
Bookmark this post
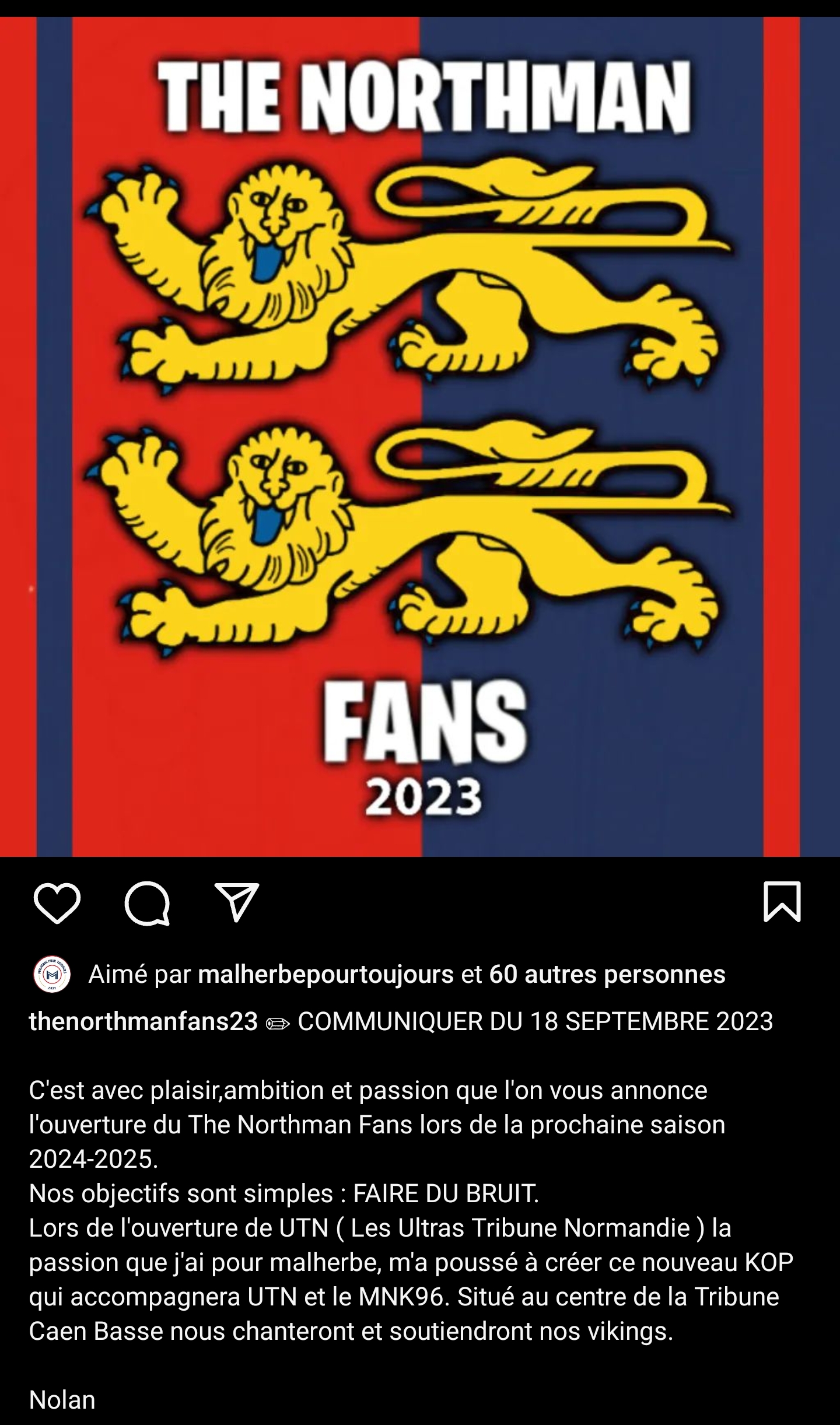pyautogui.click(x=782, y=902)
